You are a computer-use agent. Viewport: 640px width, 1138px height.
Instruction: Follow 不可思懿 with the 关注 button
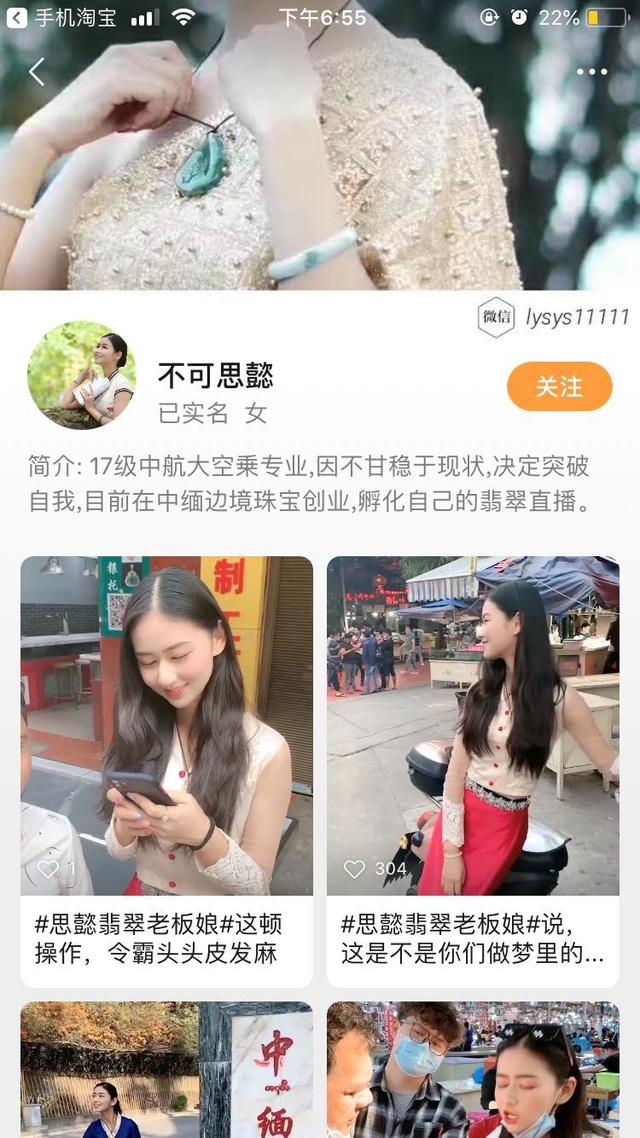point(559,387)
